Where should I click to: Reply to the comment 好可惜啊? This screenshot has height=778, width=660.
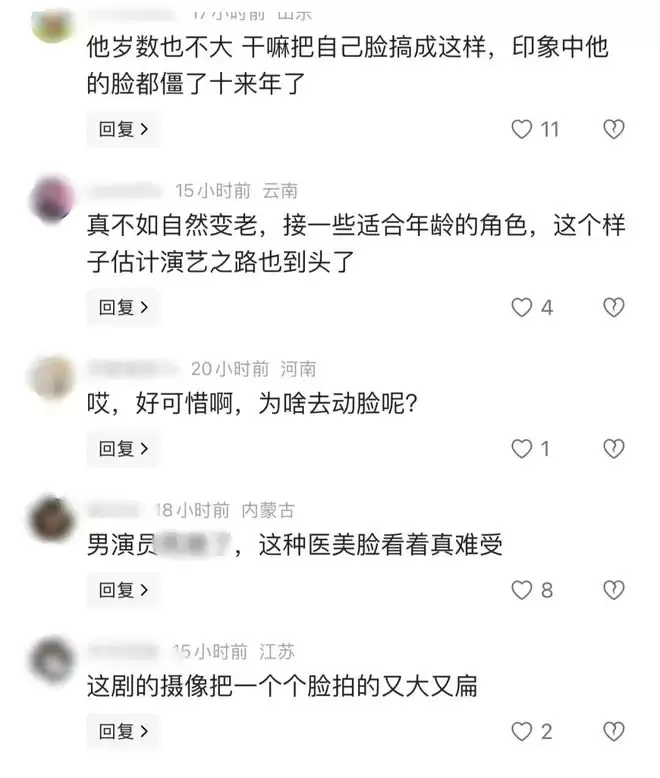coord(124,449)
